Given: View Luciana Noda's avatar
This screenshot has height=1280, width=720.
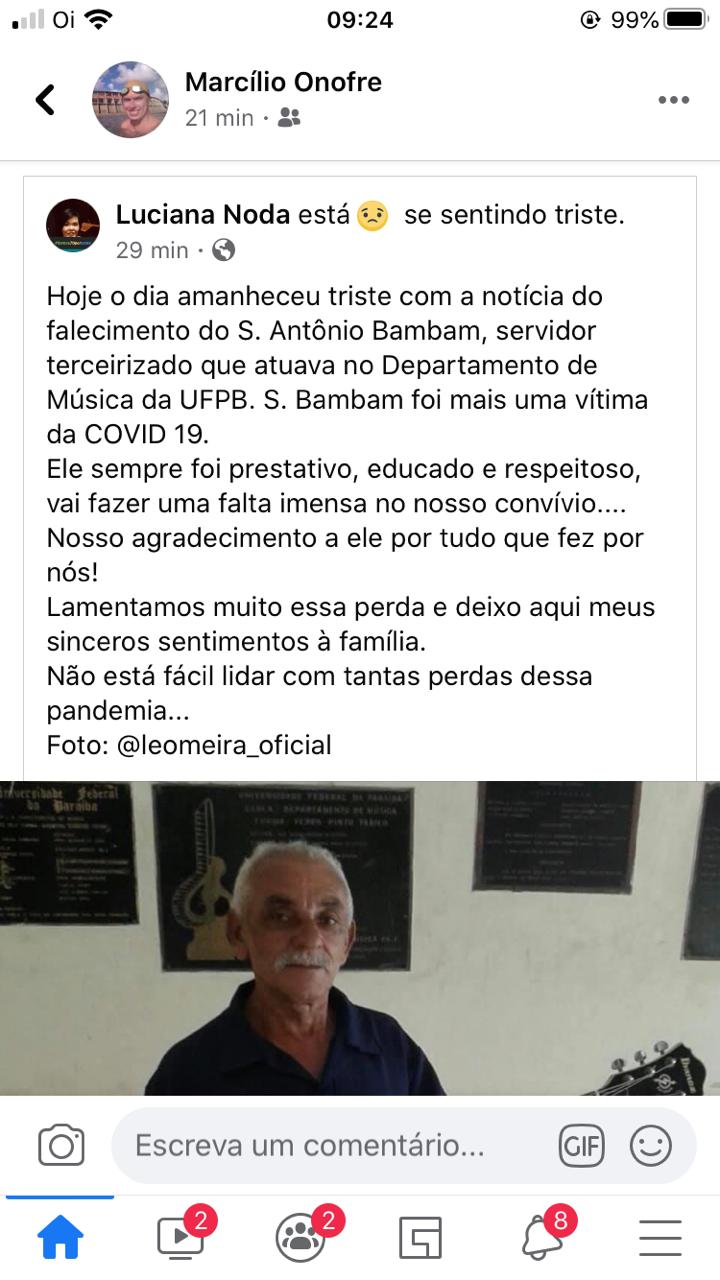Looking at the screenshot, I should (73, 225).
